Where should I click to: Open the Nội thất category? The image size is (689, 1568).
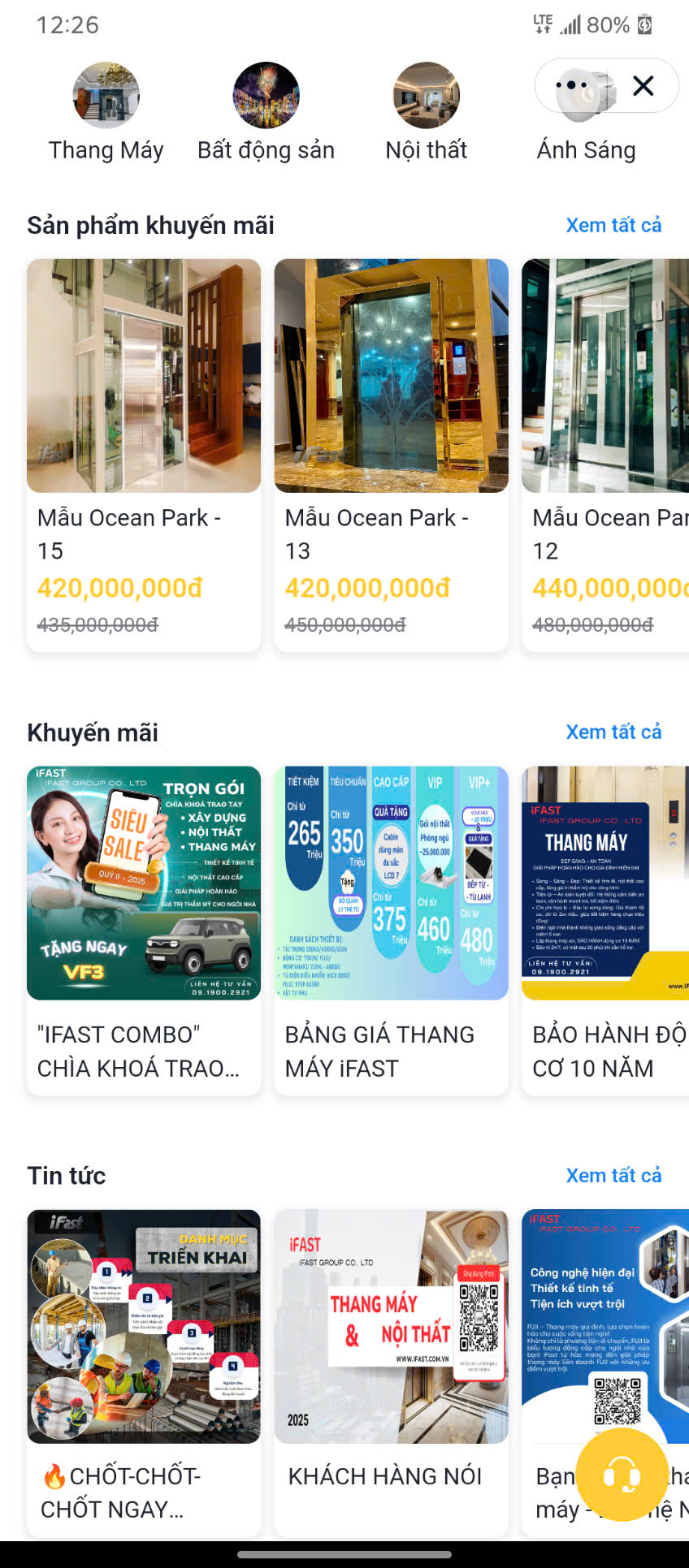(x=426, y=112)
